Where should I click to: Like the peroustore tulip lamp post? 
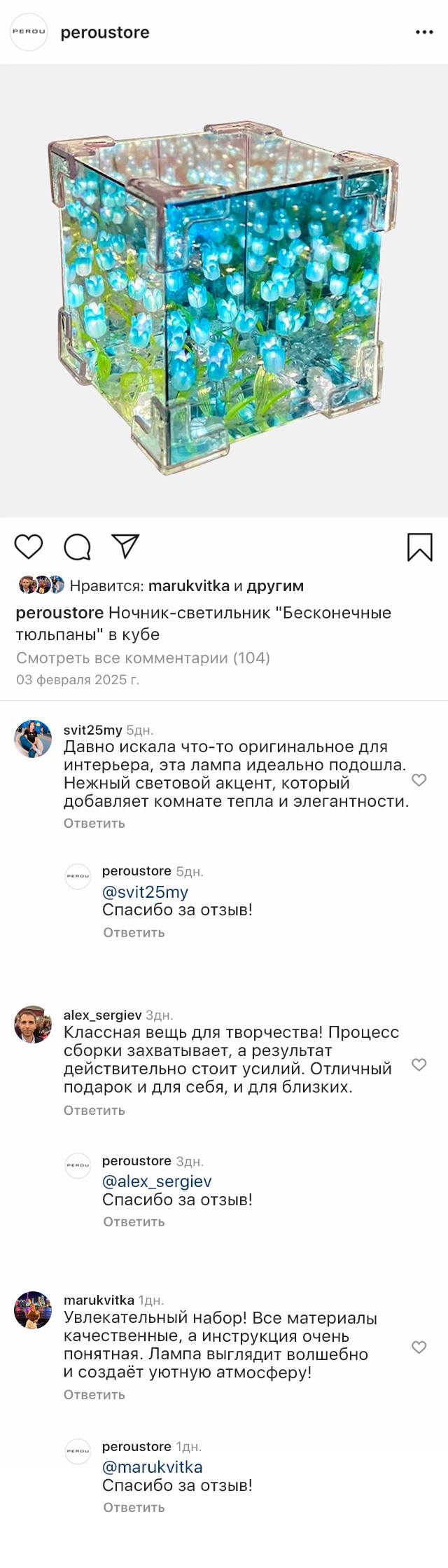point(29,546)
